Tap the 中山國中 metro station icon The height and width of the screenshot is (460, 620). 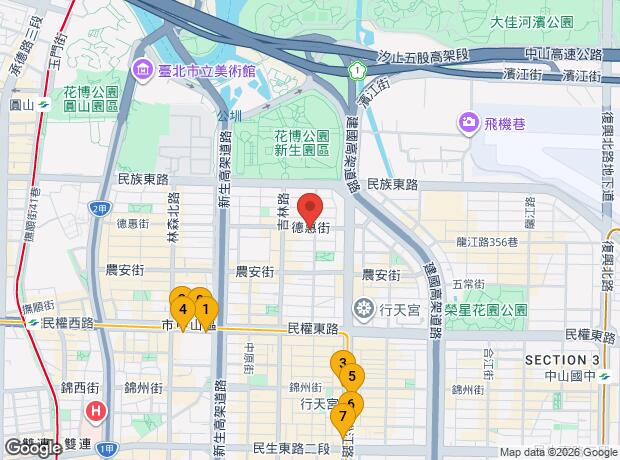tap(605, 376)
